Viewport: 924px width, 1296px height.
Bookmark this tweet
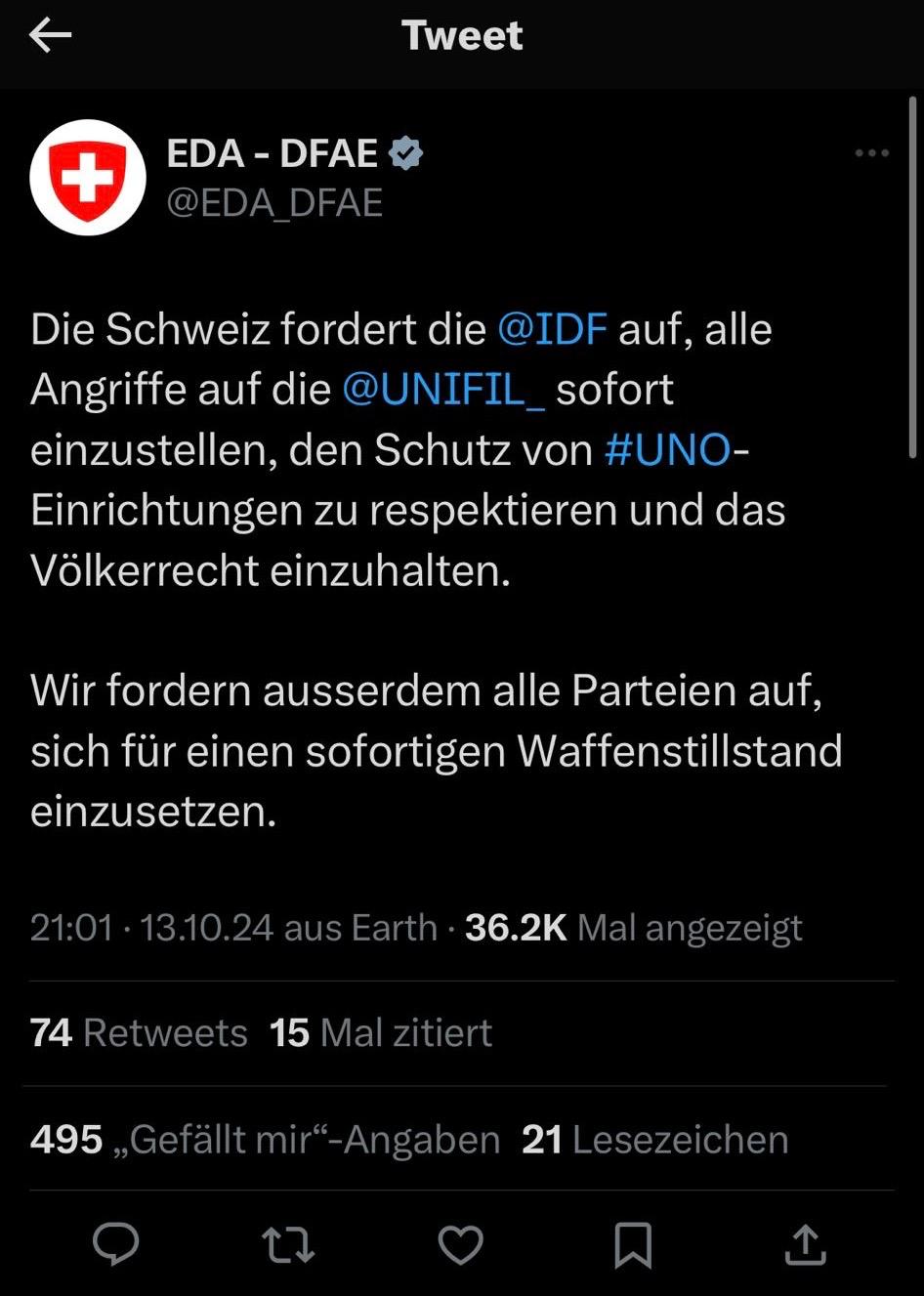633,1244
